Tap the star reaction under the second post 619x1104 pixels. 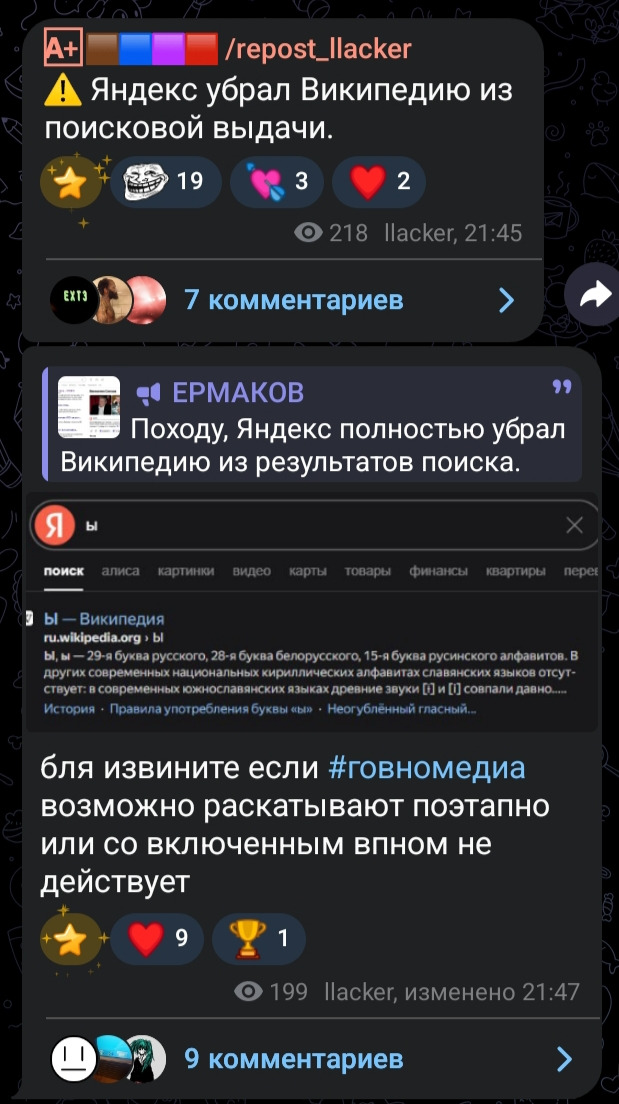click(71, 939)
